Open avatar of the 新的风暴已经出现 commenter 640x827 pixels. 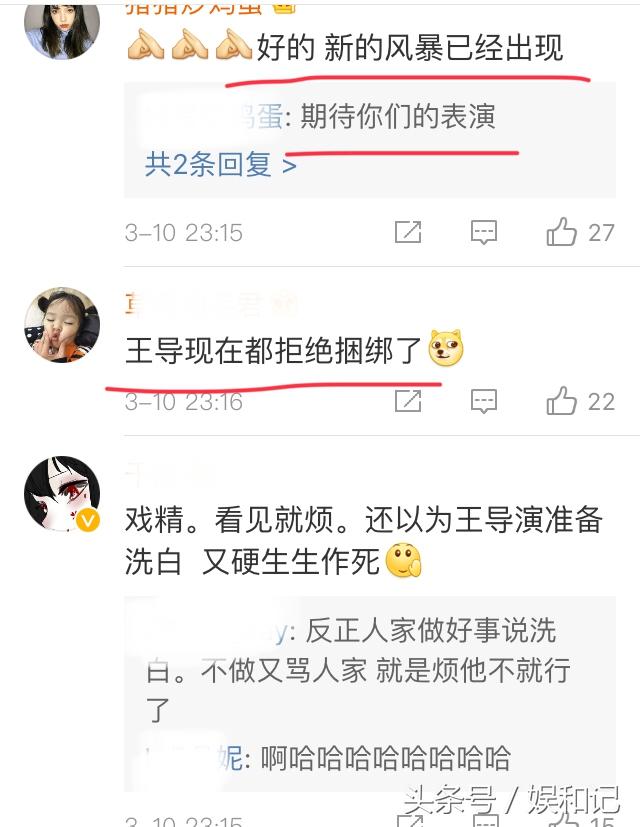[x=62, y=28]
